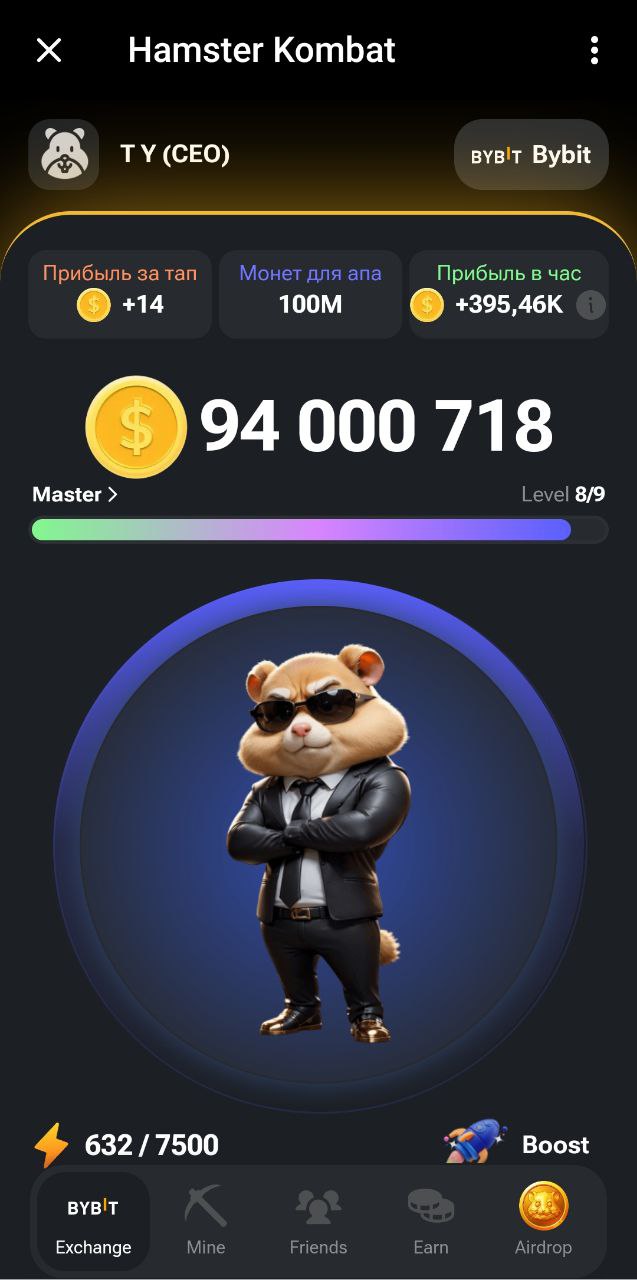Screen dimensions: 637x1280
Task: Switch to the Exchange tab
Action: 93,1223
